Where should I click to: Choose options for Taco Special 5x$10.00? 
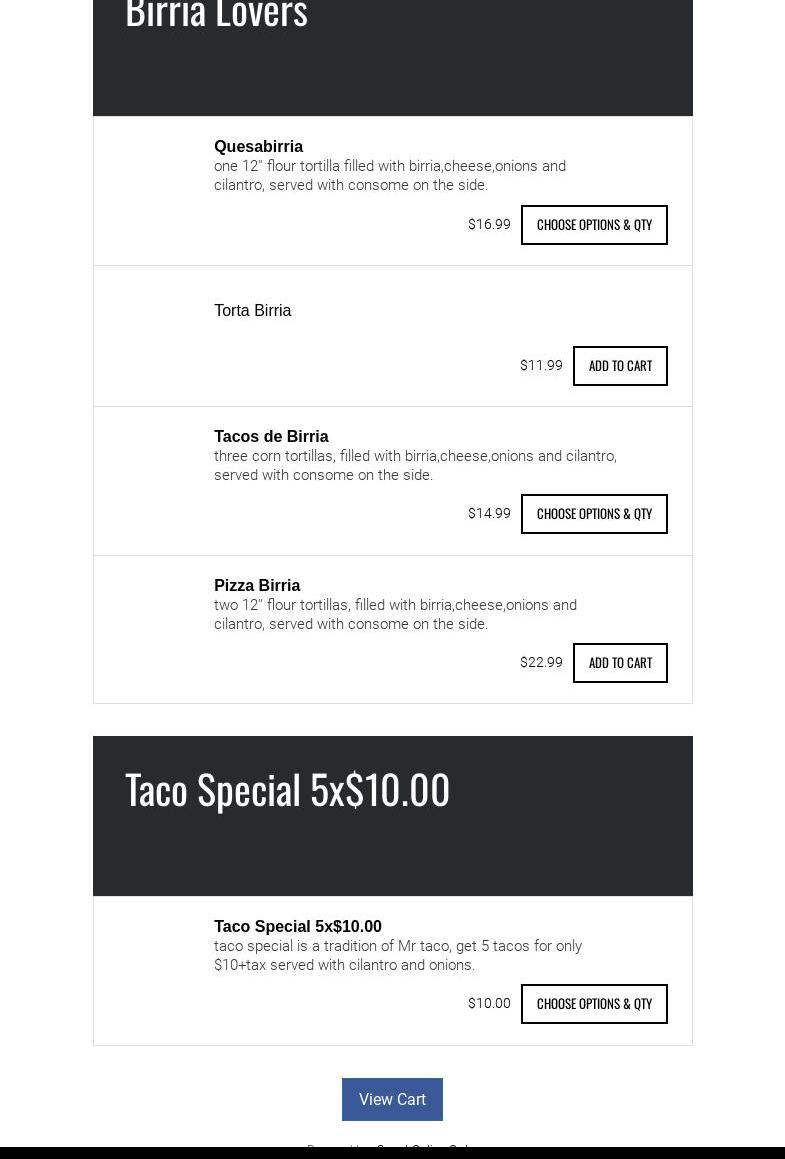pyautogui.click(x=594, y=1004)
